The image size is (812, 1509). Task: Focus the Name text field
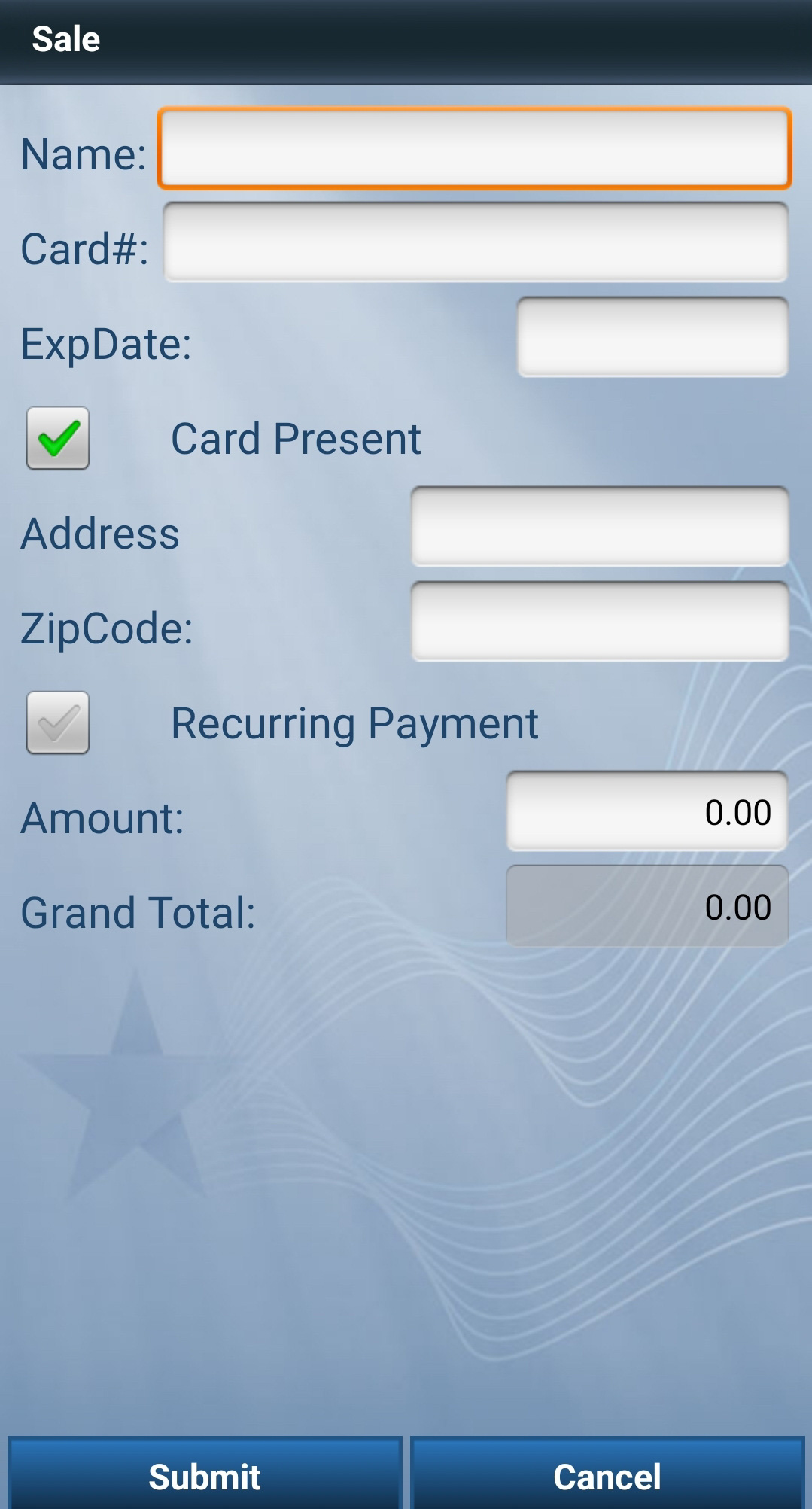point(474,148)
